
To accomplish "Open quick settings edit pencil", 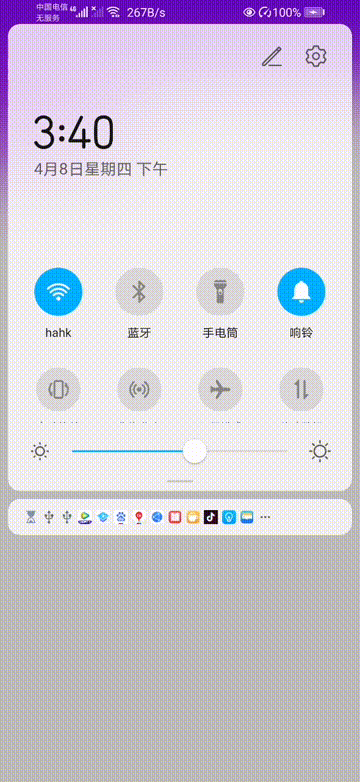I will 272,57.
